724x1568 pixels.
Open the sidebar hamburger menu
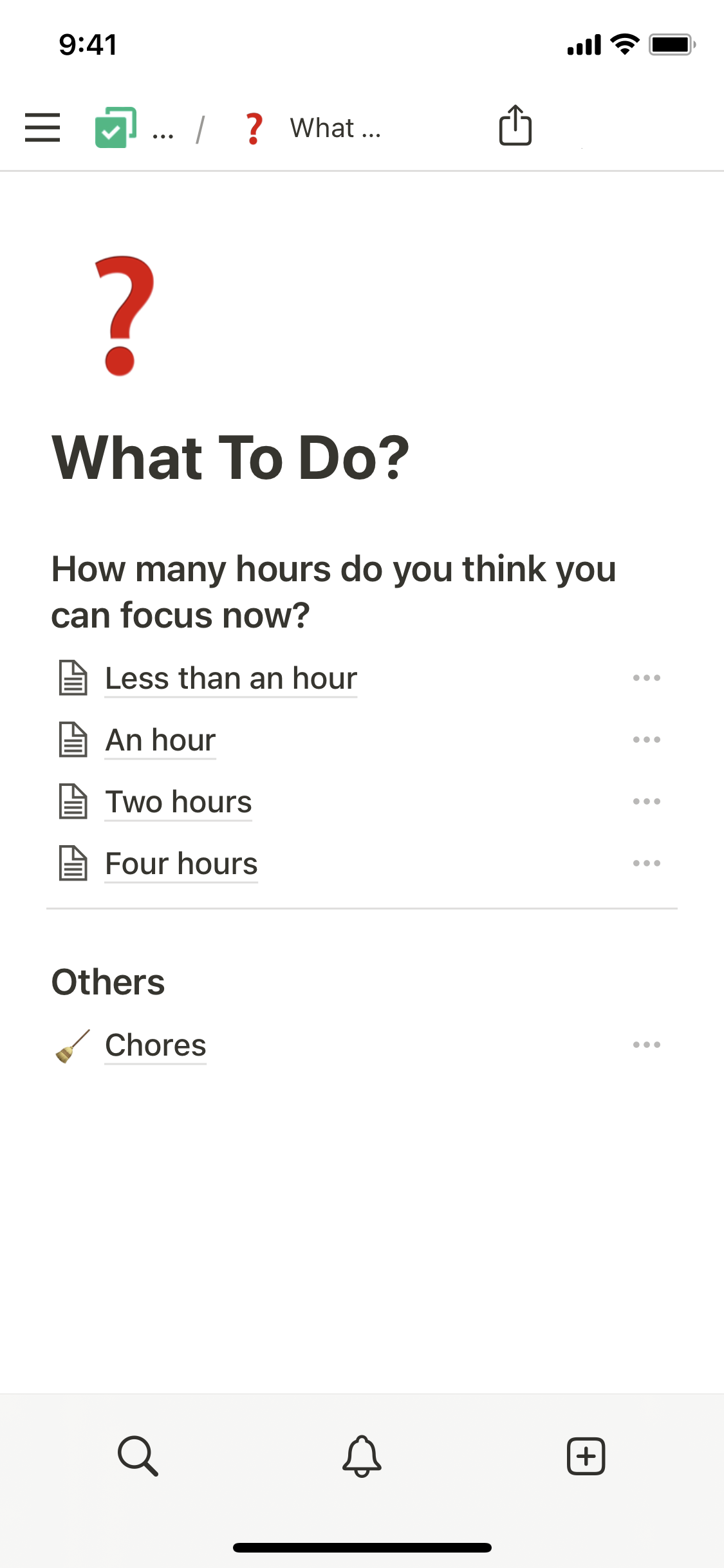coord(42,127)
